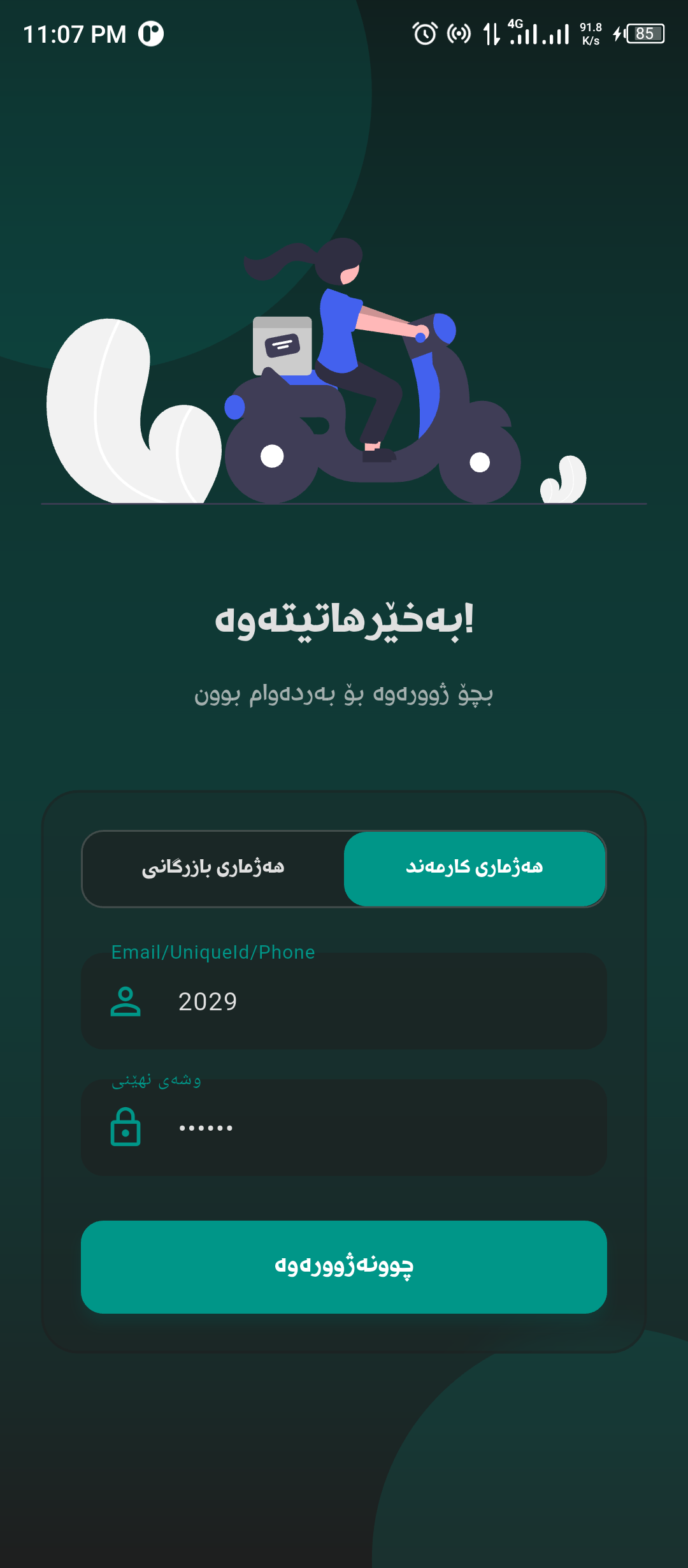The image size is (688, 1568).
Task: Tap the چوونەژوورەوە login button
Action: (344, 1267)
